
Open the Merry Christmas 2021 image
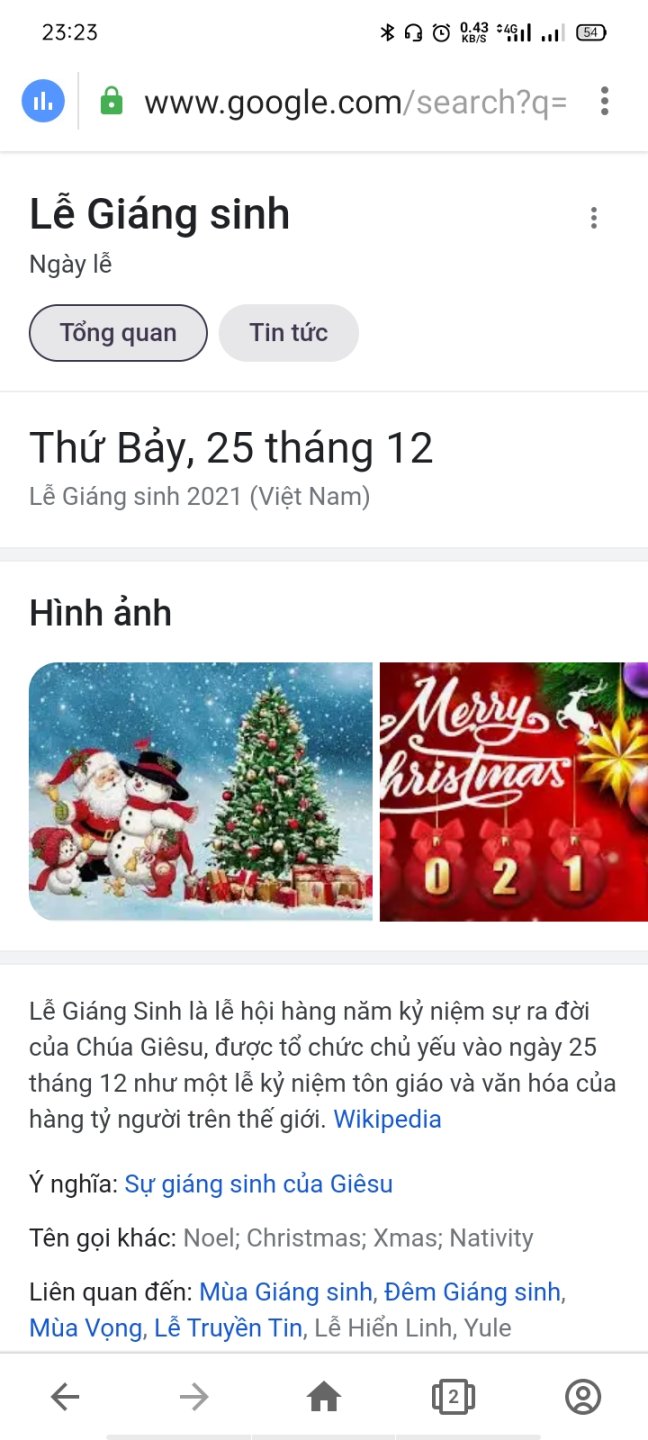513,791
